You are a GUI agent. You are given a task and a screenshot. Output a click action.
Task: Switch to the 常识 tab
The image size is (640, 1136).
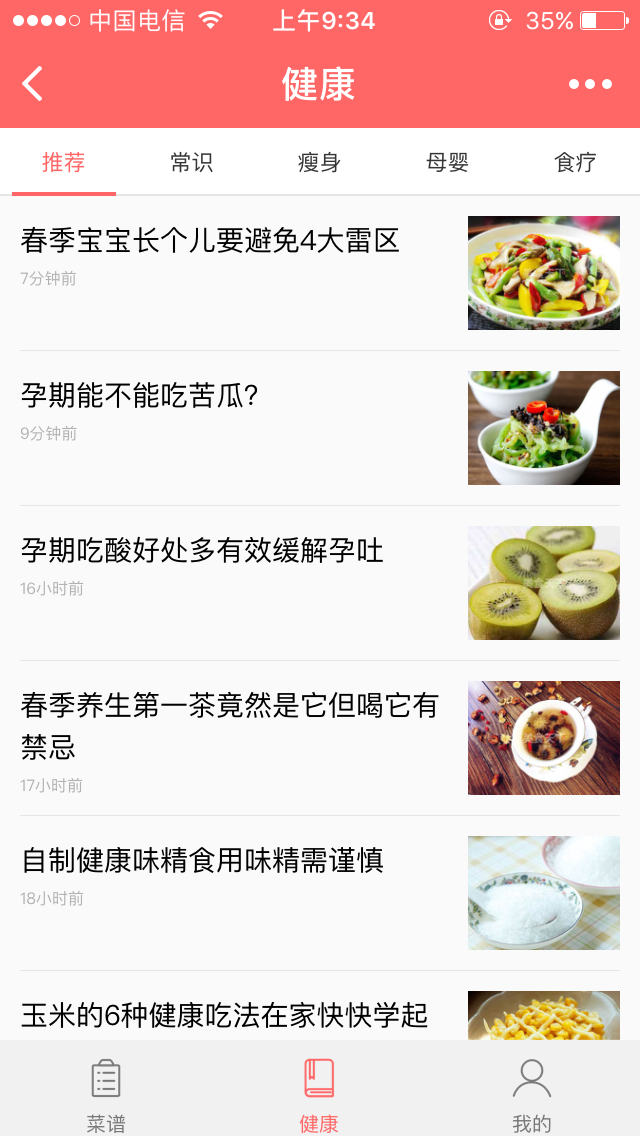point(191,162)
